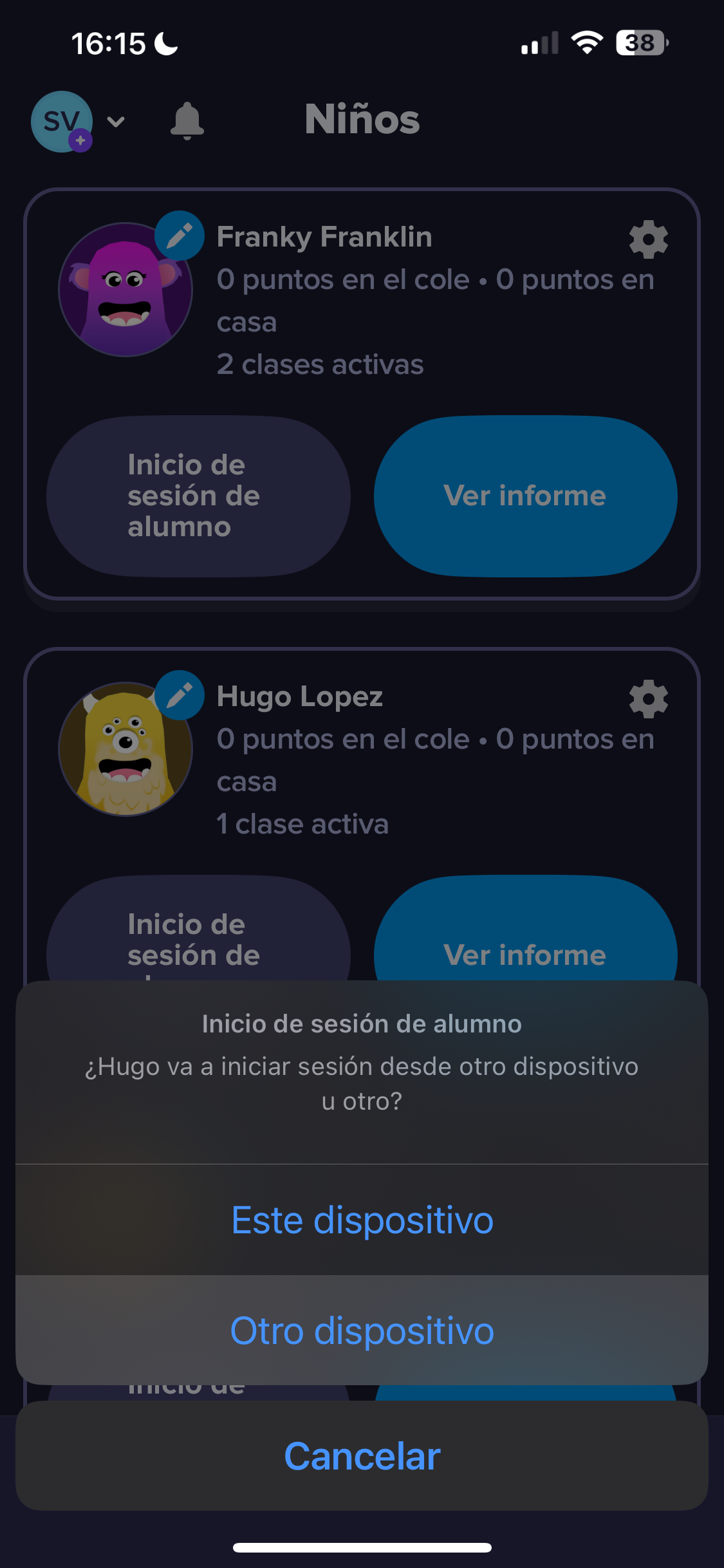Edit Franky Franklin's avatar with the pencil icon

click(181, 234)
